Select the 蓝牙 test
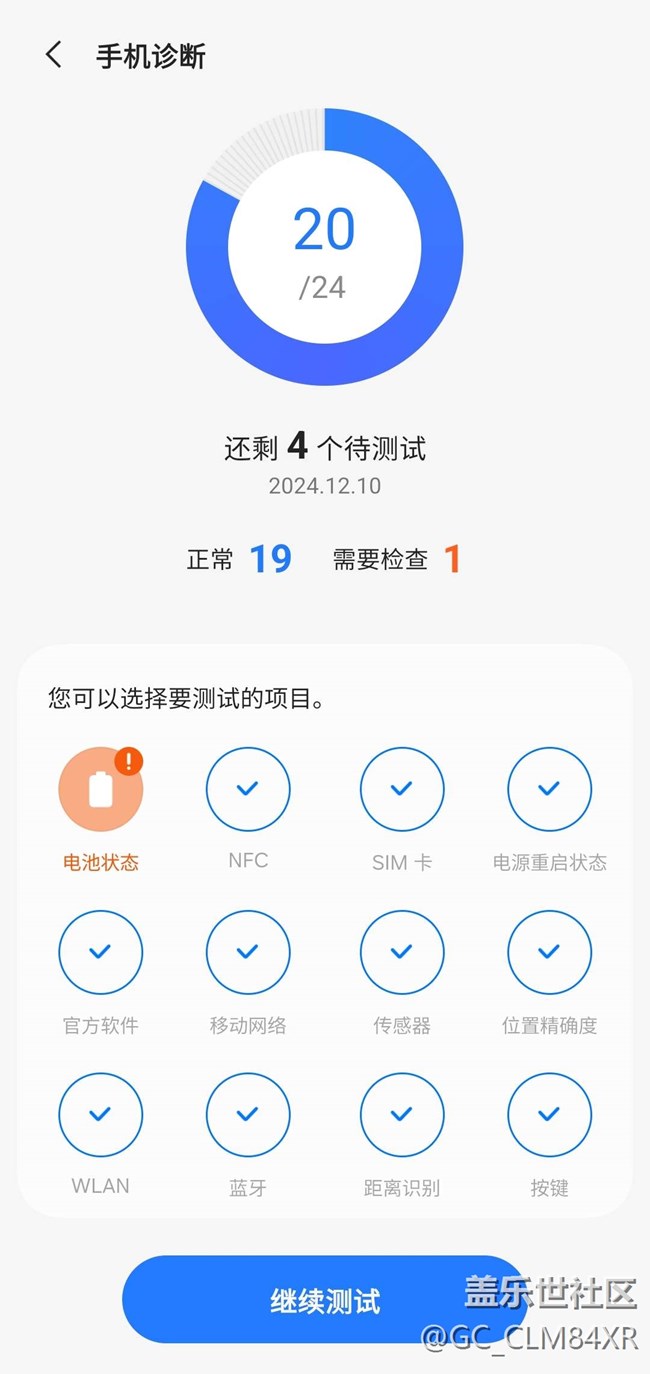 point(248,1115)
